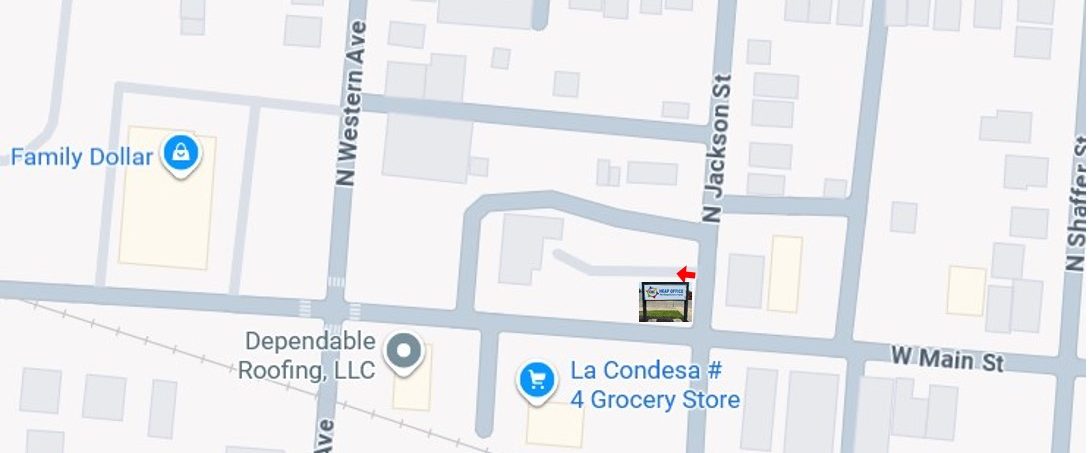Select the Dependable Roofing, LLC pin
Viewport: 1090px width, 453px height.
pos(405,352)
